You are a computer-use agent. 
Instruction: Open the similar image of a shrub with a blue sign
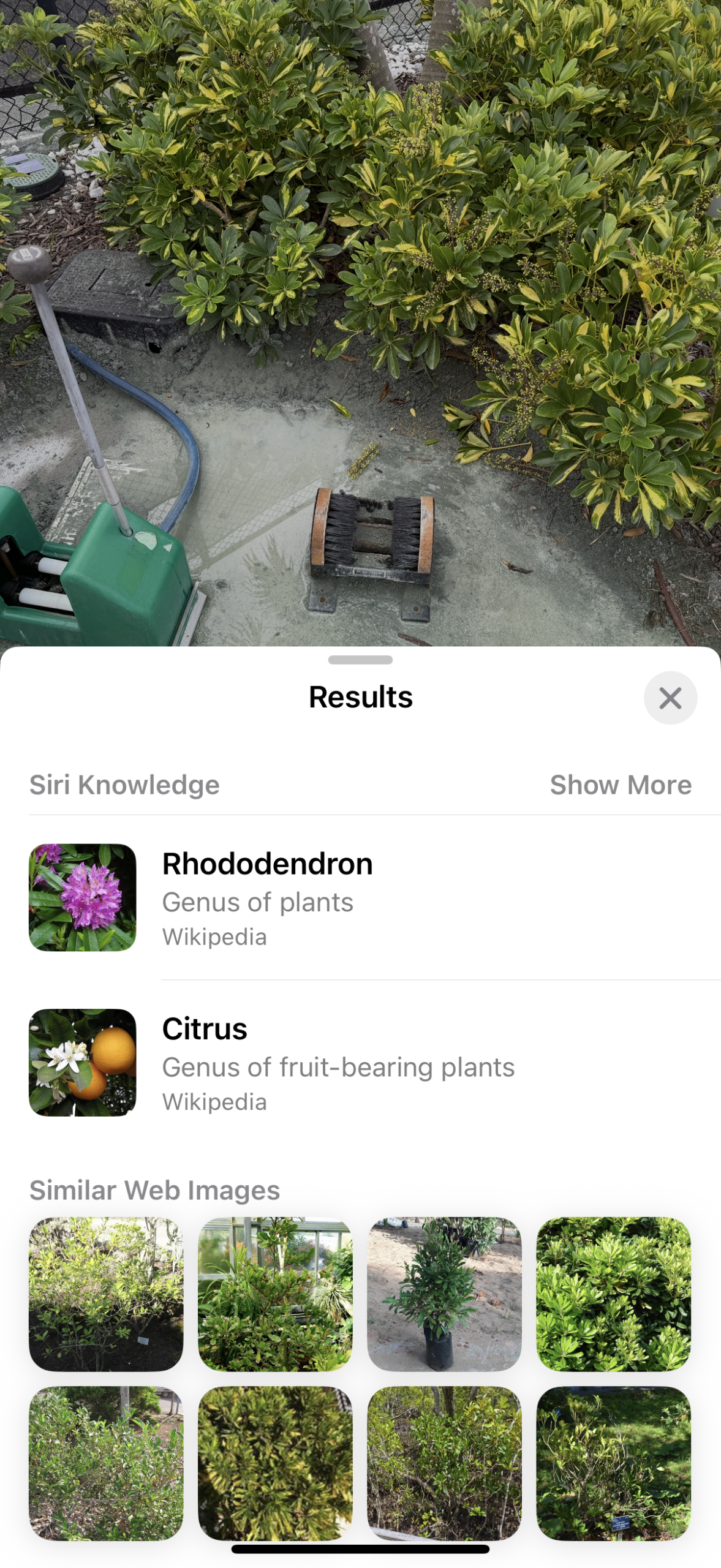coord(613,1463)
